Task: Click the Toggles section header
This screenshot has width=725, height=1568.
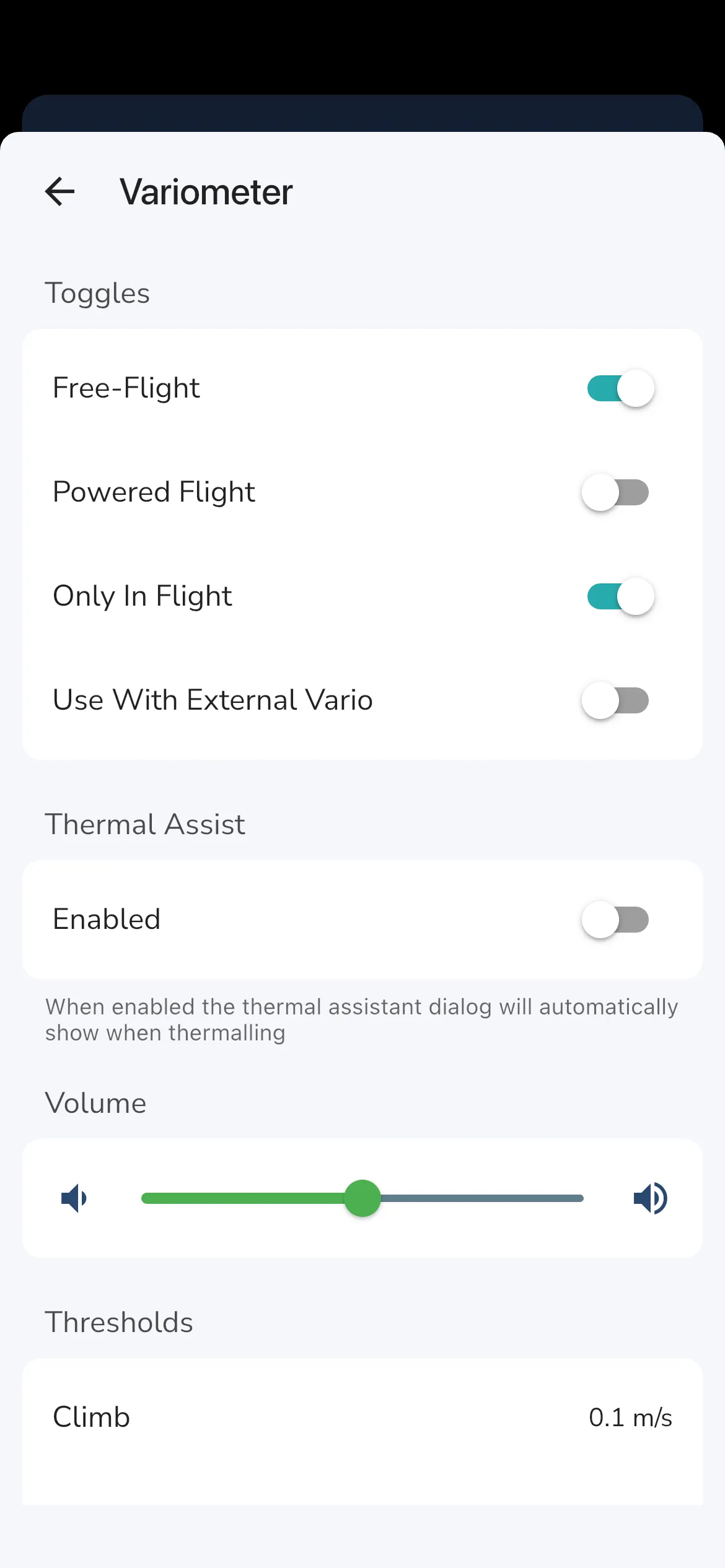Action: [x=97, y=293]
